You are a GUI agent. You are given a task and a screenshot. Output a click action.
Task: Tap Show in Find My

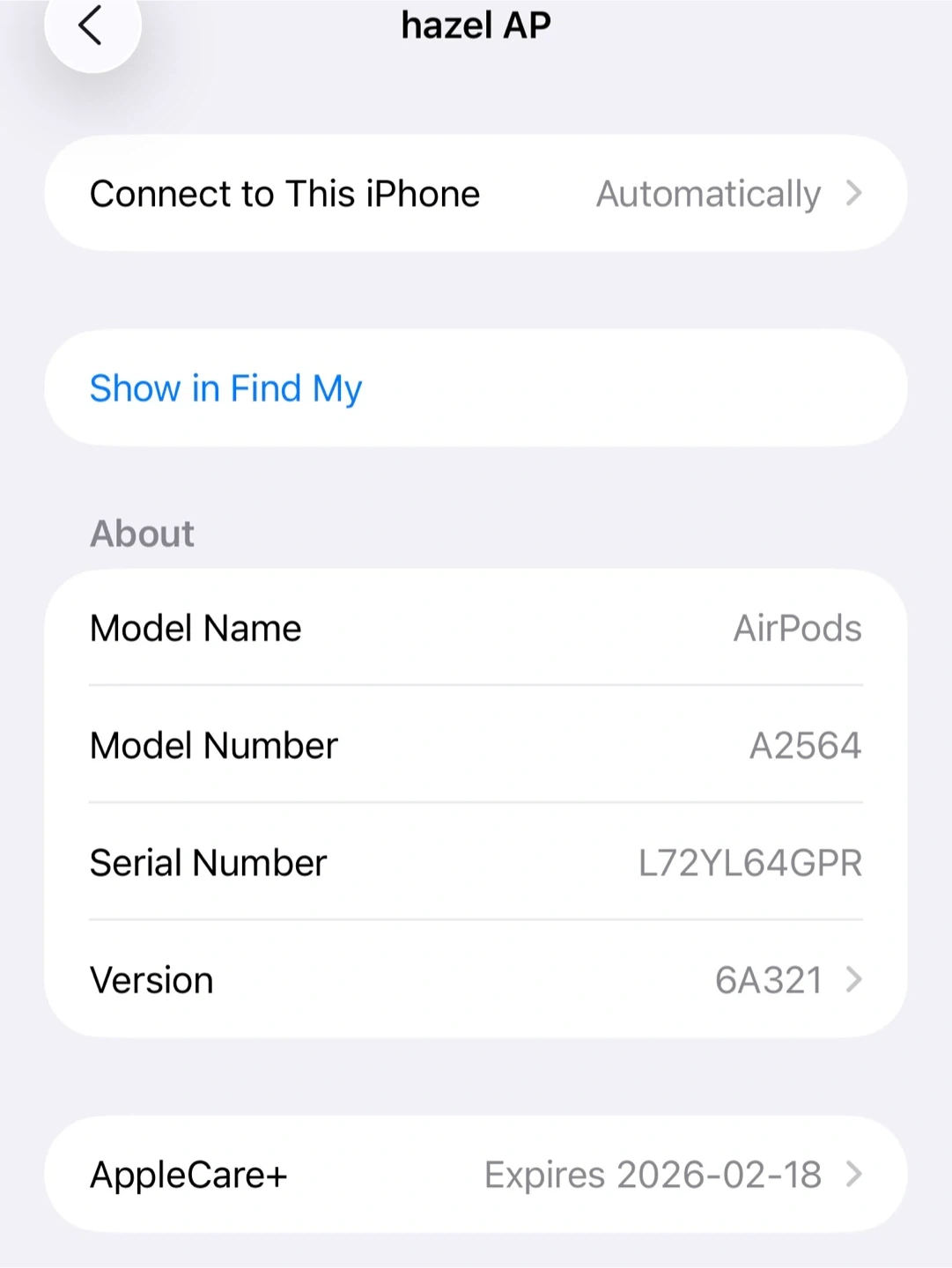[226, 388]
